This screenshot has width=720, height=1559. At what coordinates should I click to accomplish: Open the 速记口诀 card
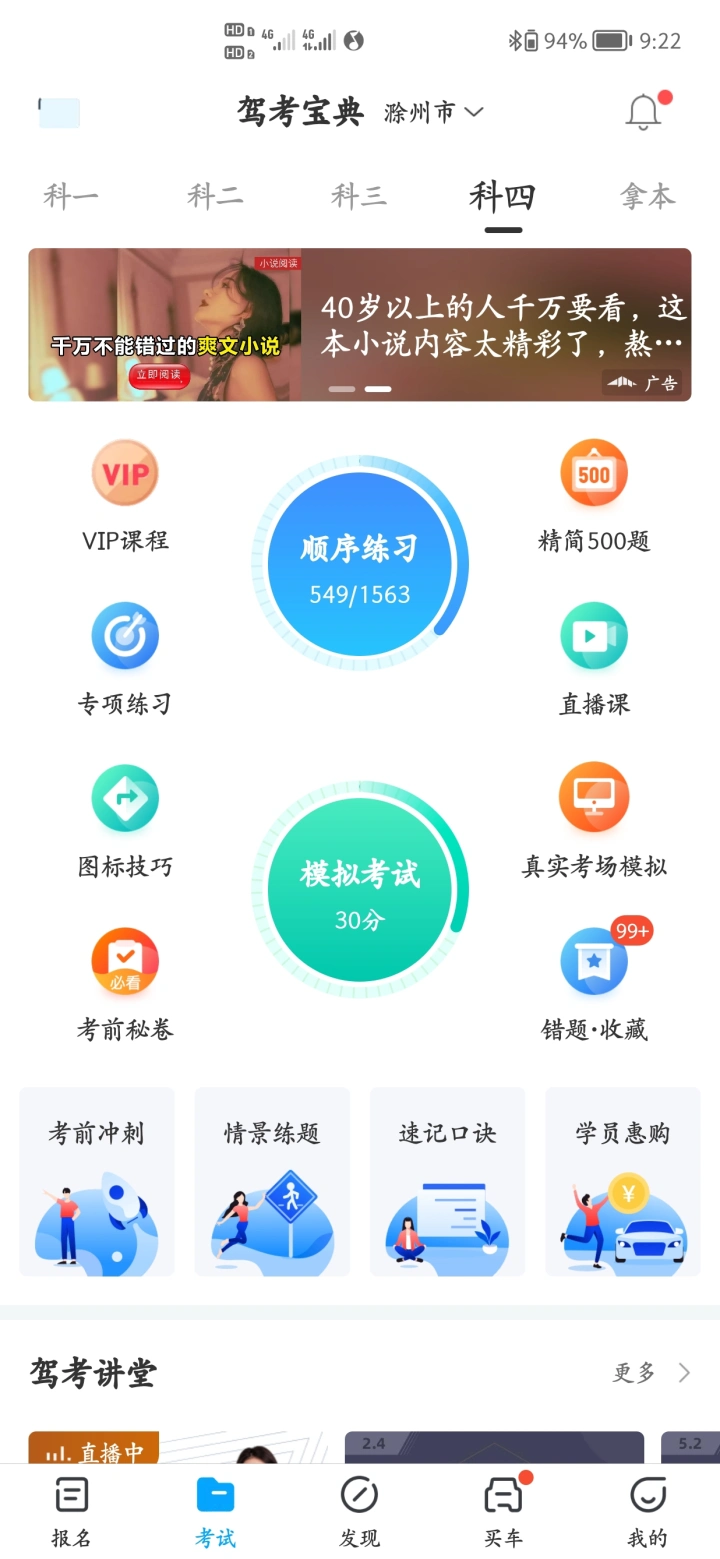[447, 1181]
